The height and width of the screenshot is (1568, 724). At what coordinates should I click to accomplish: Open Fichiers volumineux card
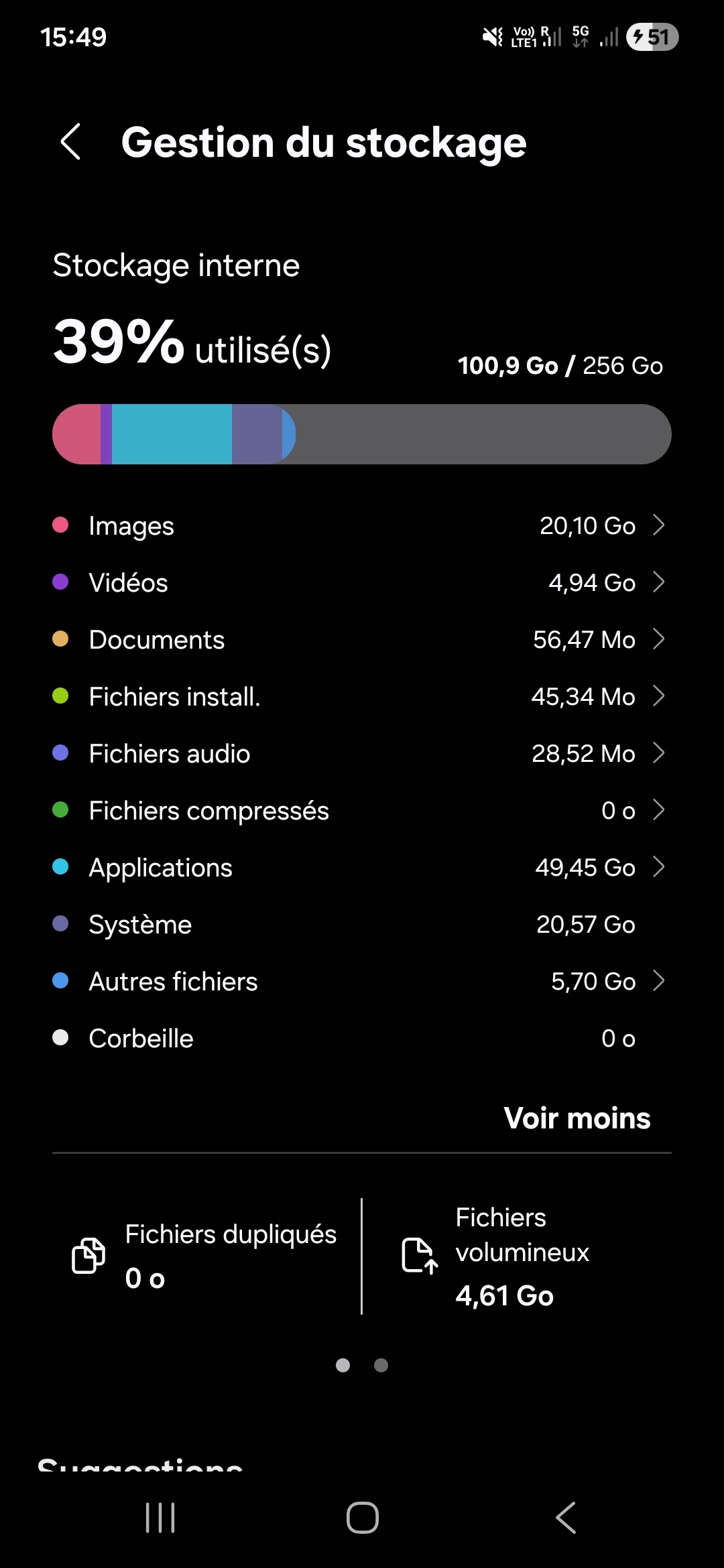(x=516, y=1256)
